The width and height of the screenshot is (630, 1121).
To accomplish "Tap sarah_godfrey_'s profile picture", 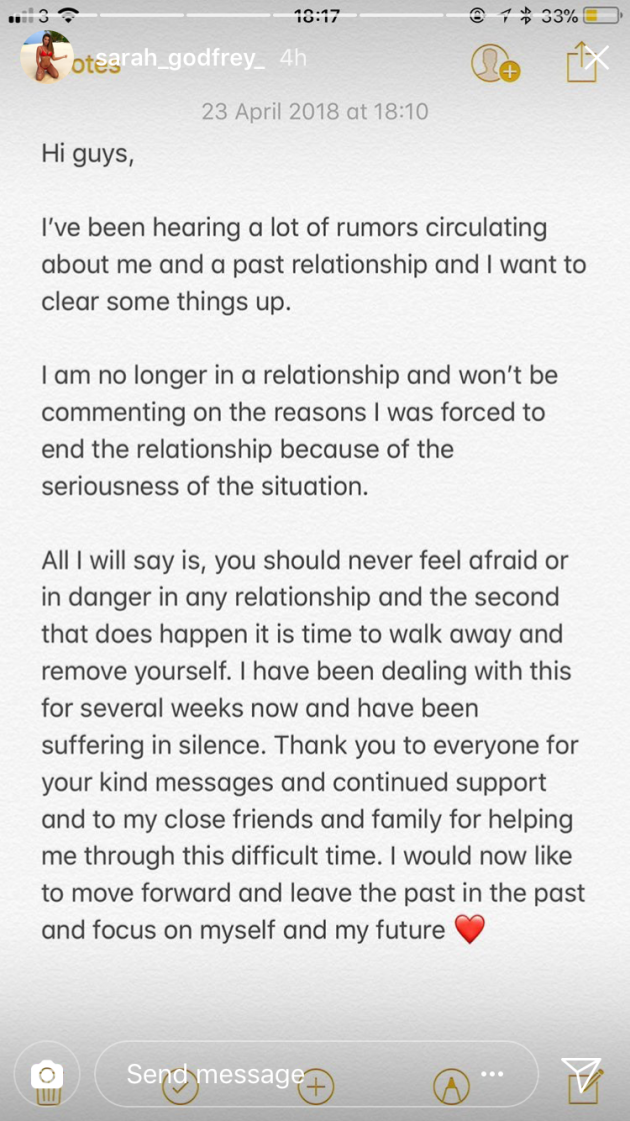I will tap(47, 57).
